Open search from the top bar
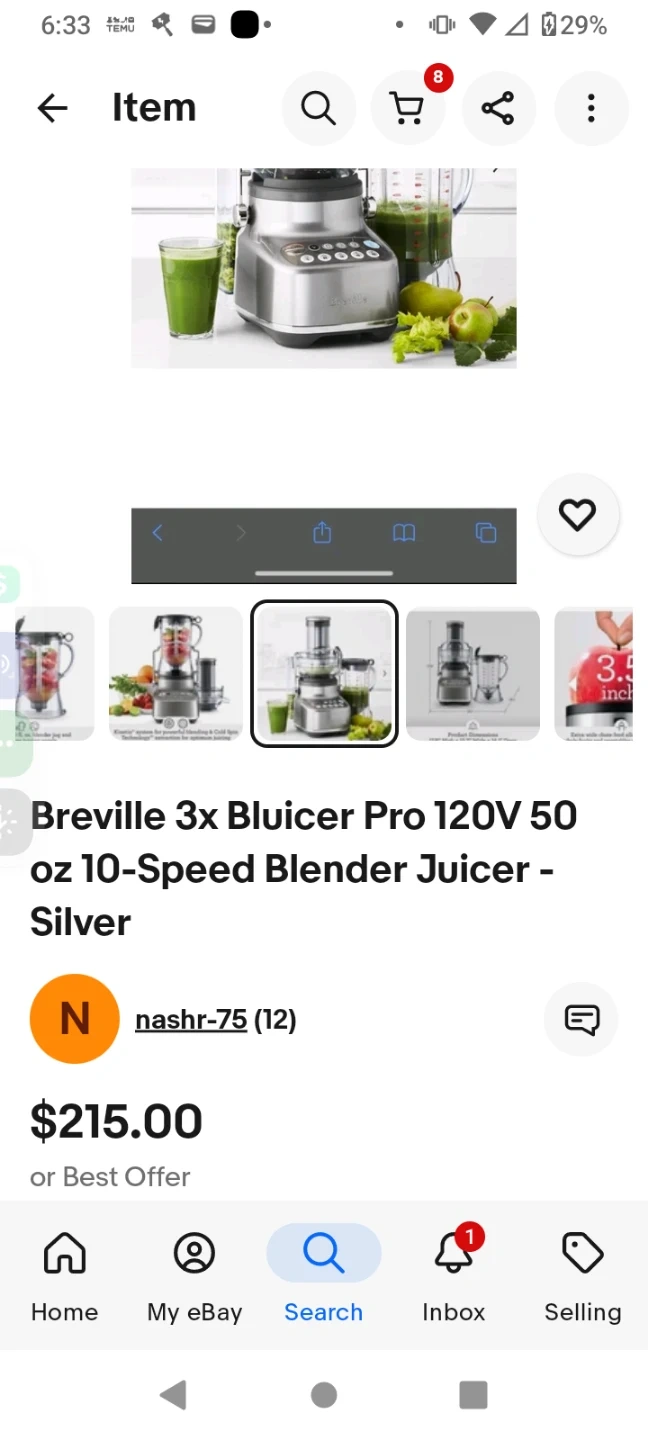The height and width of the screenshot is (1440, 648). pyautogui.click(x=318, y=108)
